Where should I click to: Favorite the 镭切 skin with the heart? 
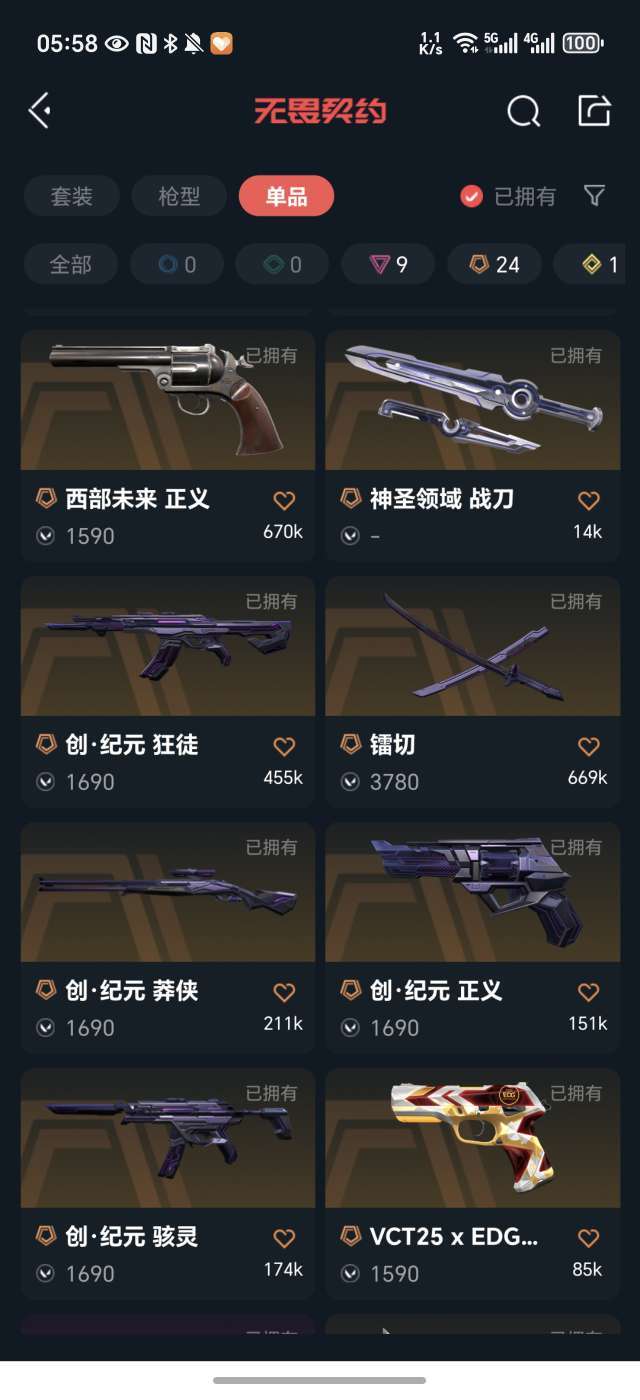click(x=589, y=746)
